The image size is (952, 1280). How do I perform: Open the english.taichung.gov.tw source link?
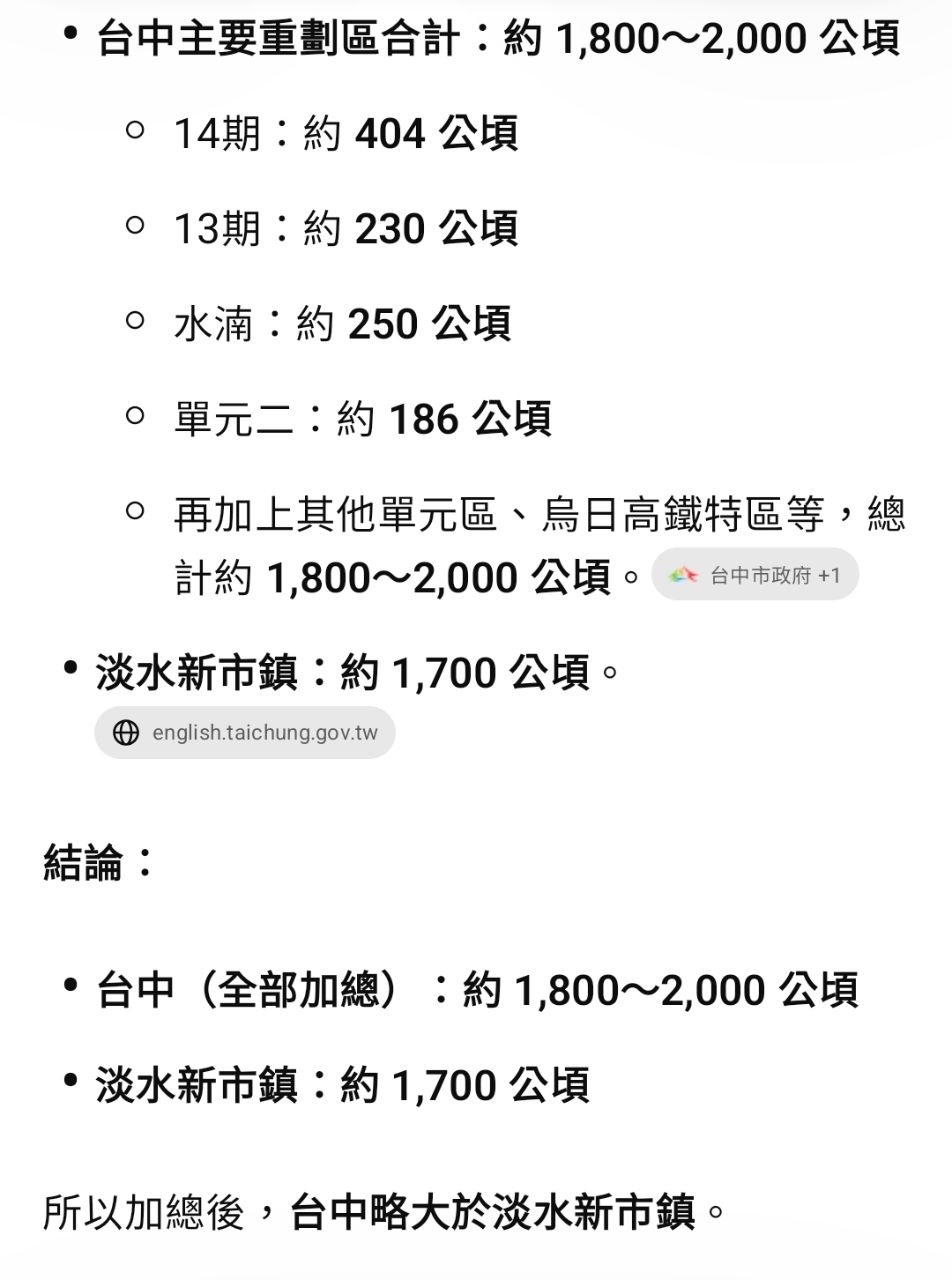coord(245,733)
